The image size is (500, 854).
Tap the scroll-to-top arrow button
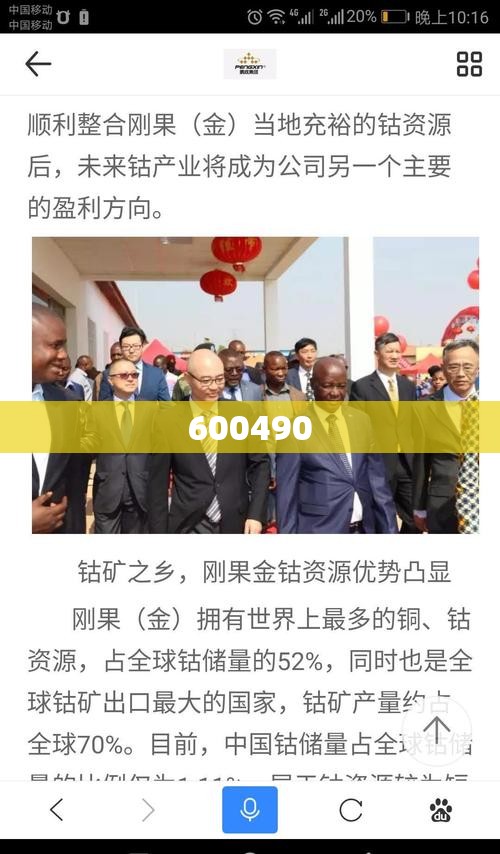[x=437, y=730]
